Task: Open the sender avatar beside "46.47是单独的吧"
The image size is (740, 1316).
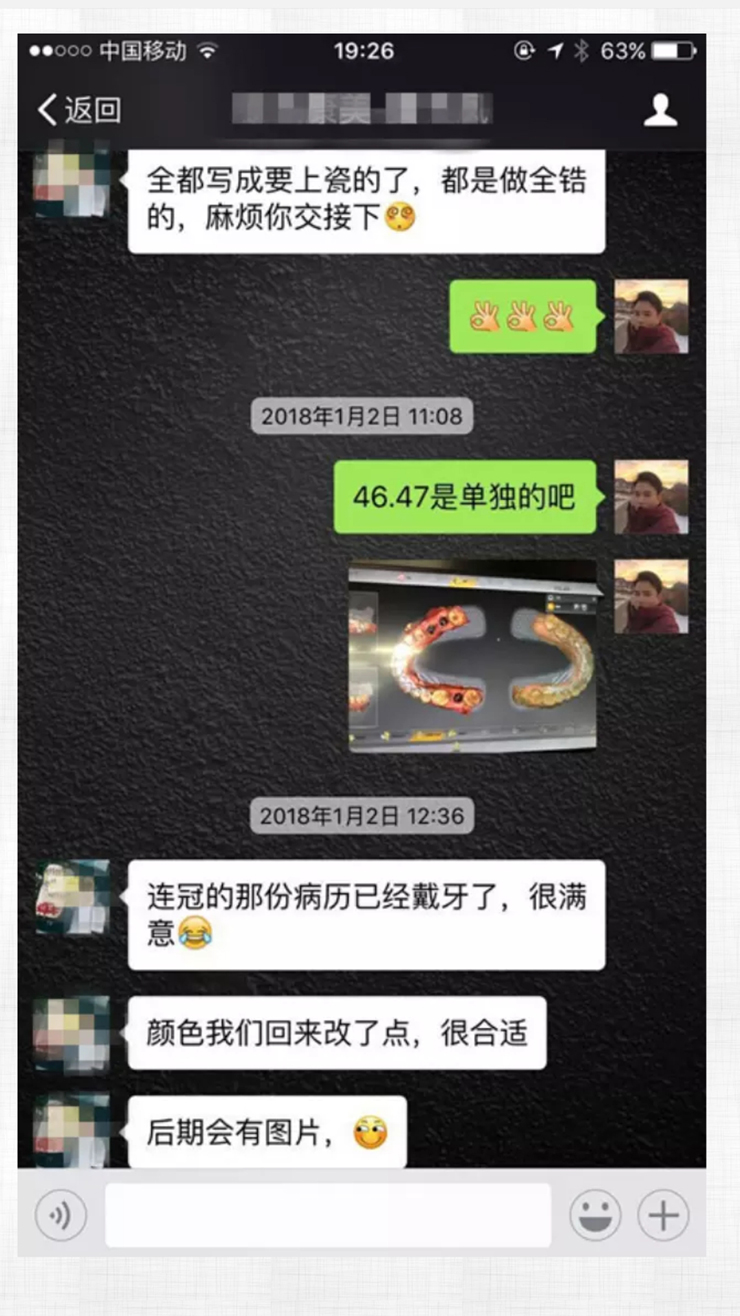Action: pyautogui.click(x=651, y=497)
